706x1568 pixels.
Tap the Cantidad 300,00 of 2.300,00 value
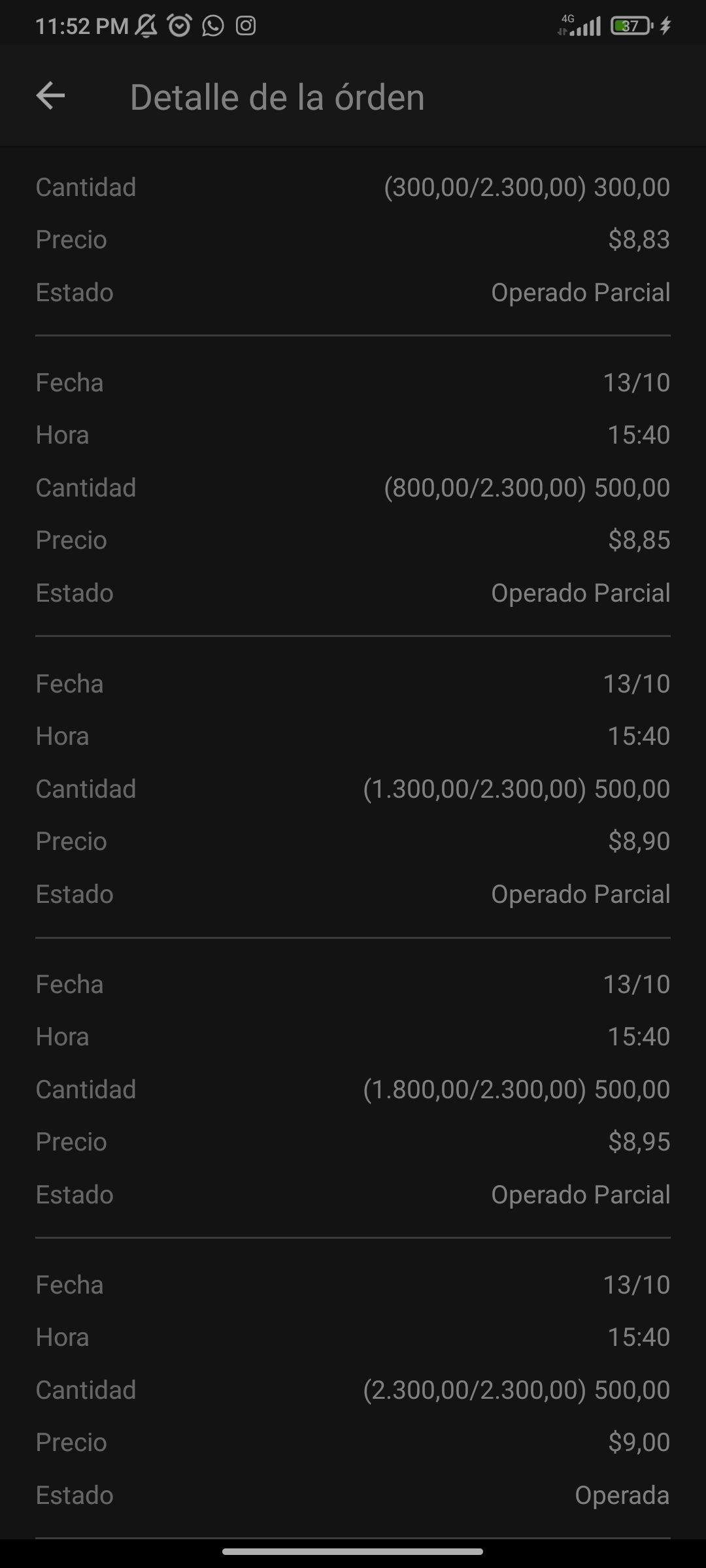coord(526,187)
